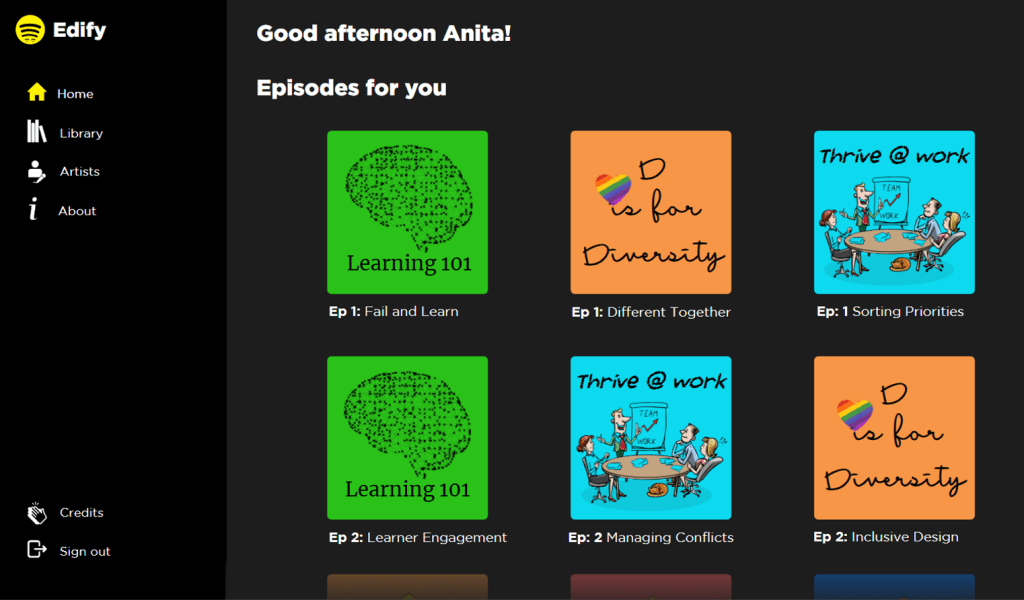The image size is (1024, 600).
Task: Choose Ep 2: Inclusive Design episode
Action: click(893, 438)
